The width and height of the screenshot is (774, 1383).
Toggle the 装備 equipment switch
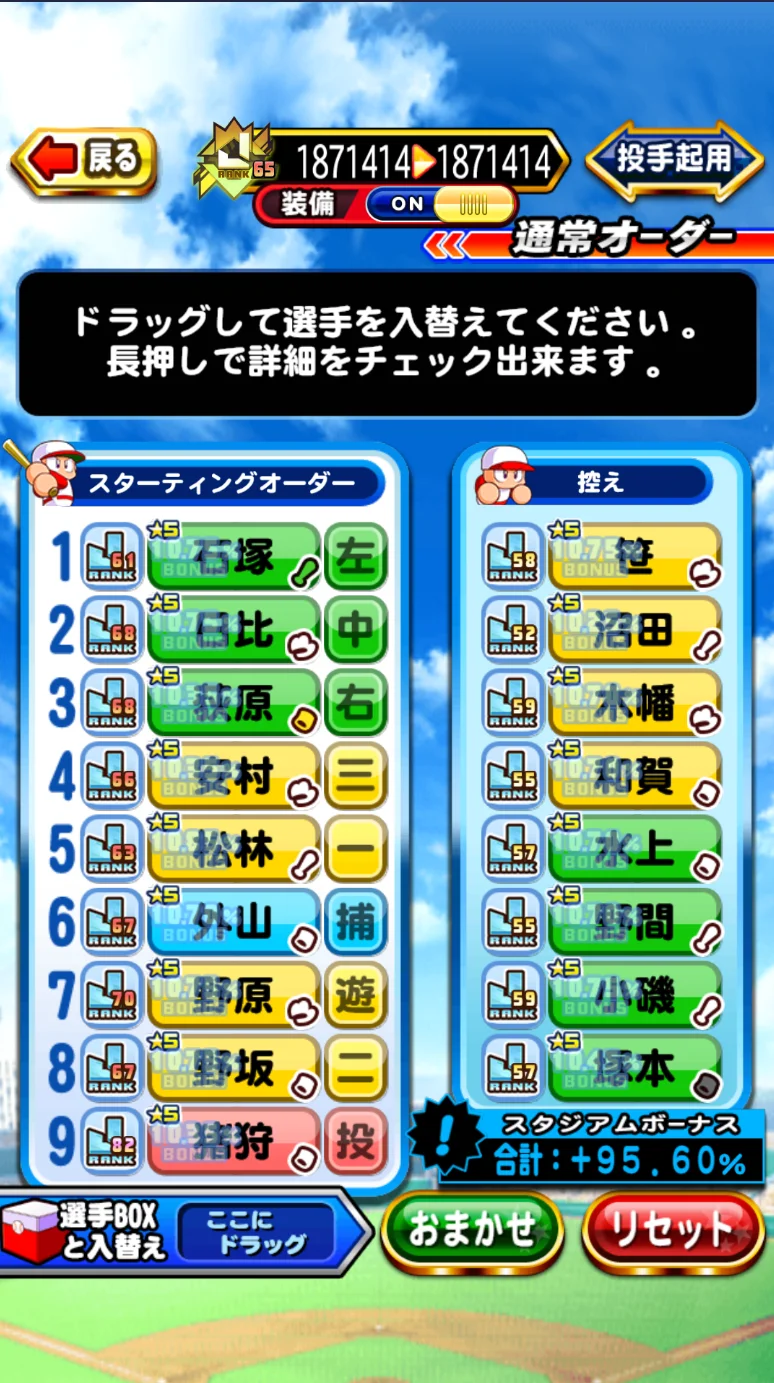pos(440,204)
